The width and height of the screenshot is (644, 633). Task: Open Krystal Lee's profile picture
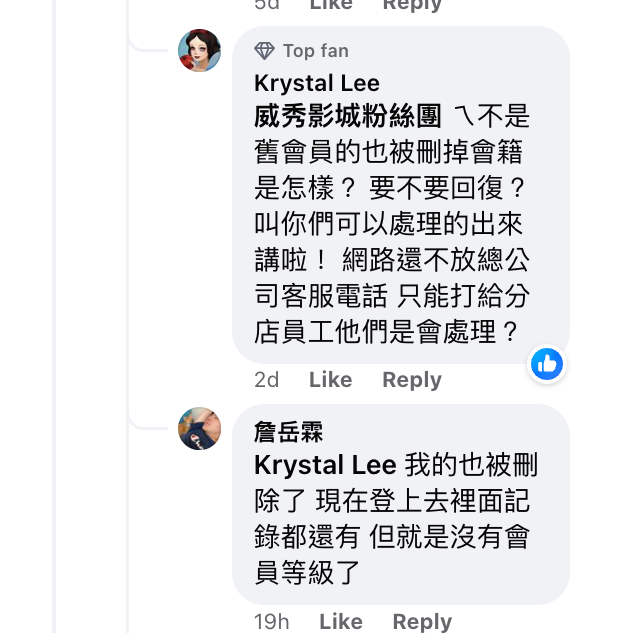click(199, 51)
